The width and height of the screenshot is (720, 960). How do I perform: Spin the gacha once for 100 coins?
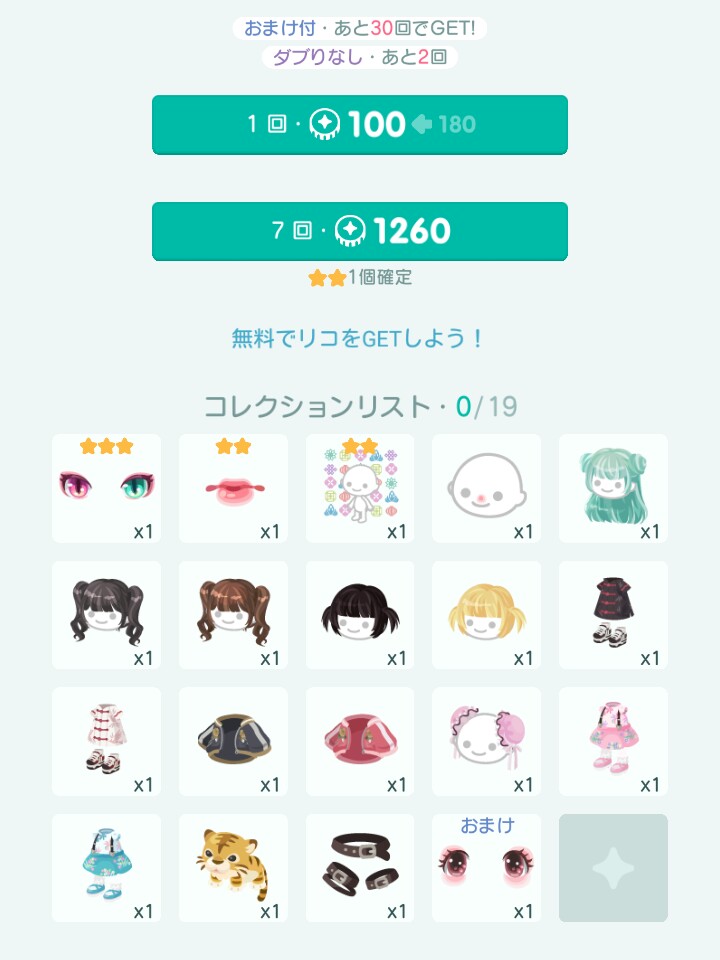pos(360,125)
